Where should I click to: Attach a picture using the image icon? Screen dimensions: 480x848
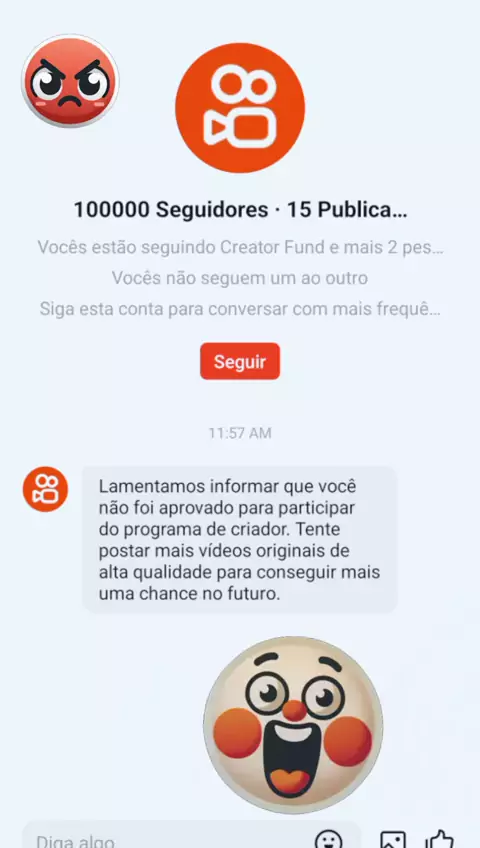pos(393,840)
